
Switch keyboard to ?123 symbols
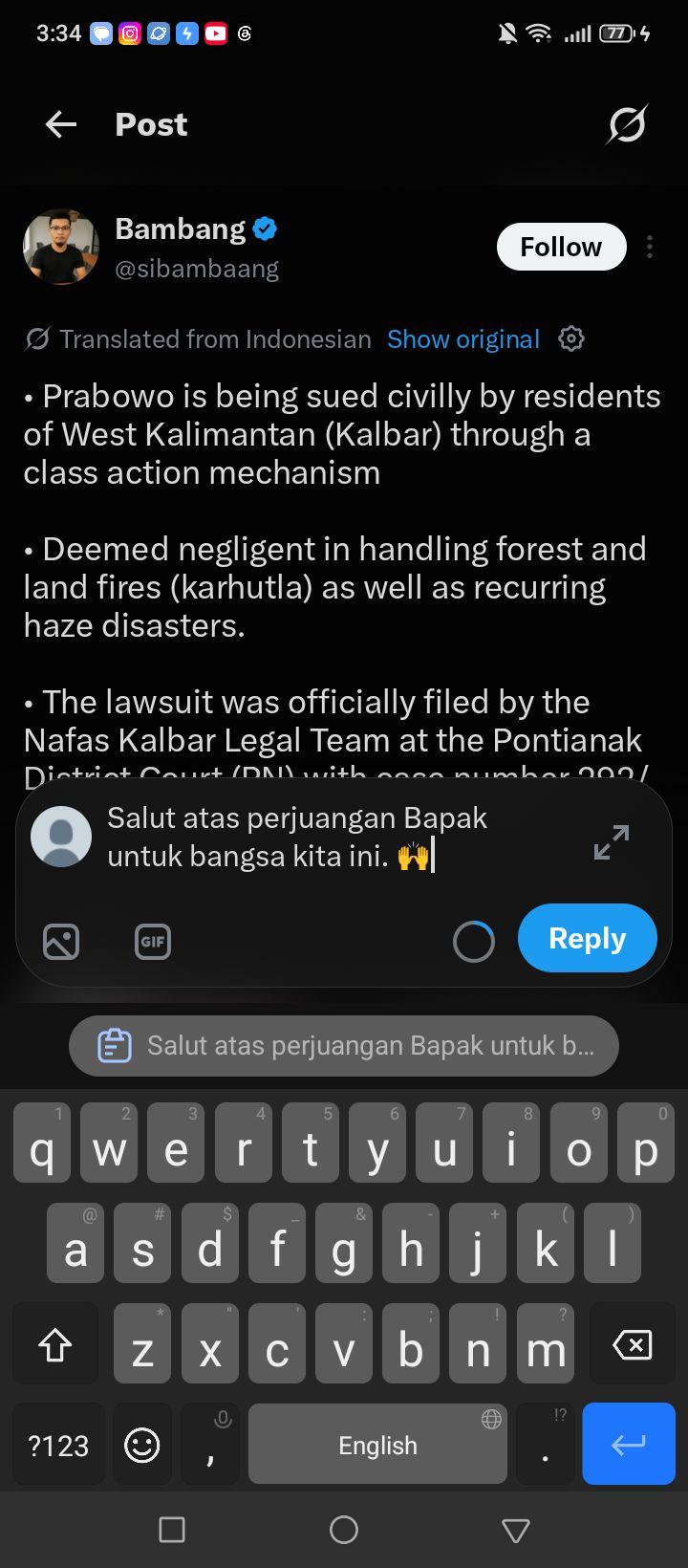pos(58,1445)
